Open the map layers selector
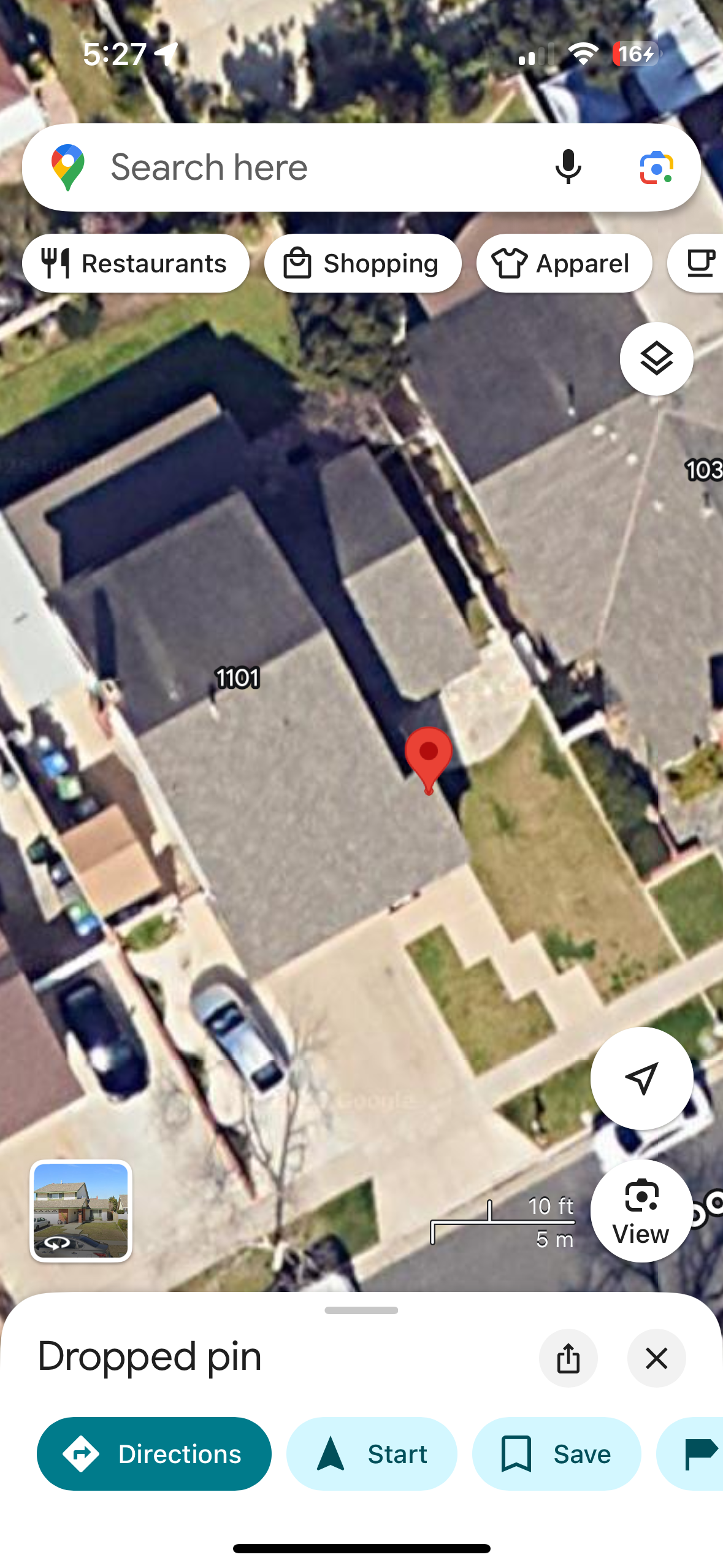This screenshot has width=723, height=1568. [x=656, y=359]
